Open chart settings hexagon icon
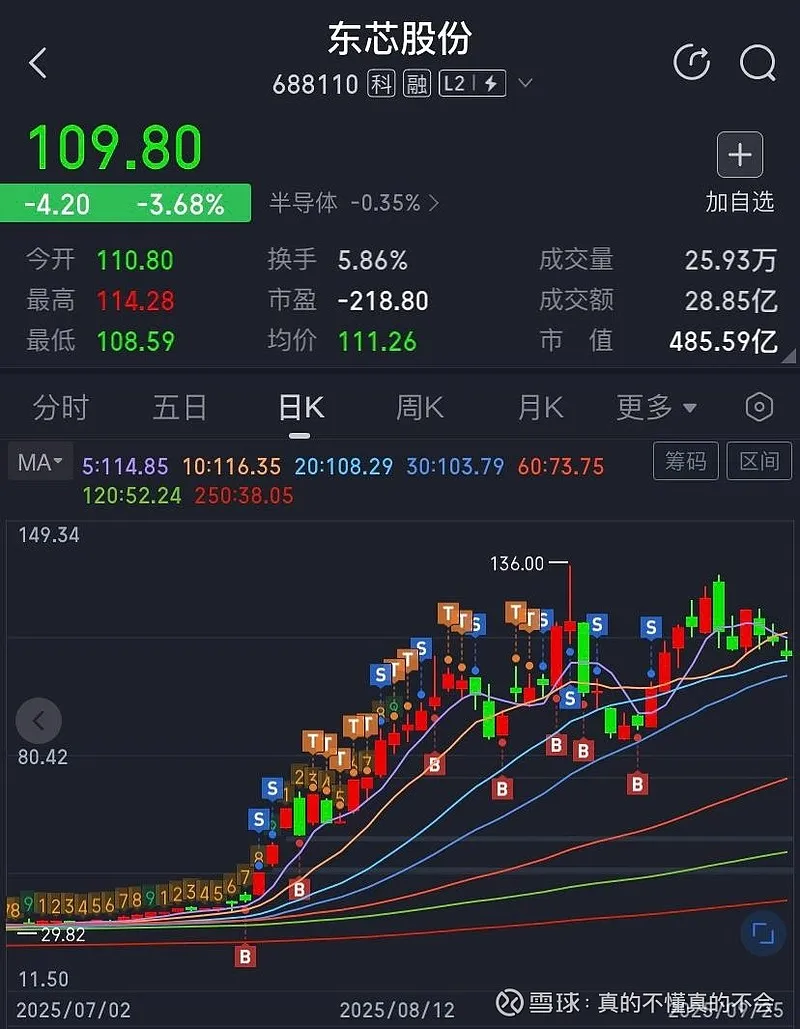Viewport: 800px width, 1029px height. click(x=760, y=407)
